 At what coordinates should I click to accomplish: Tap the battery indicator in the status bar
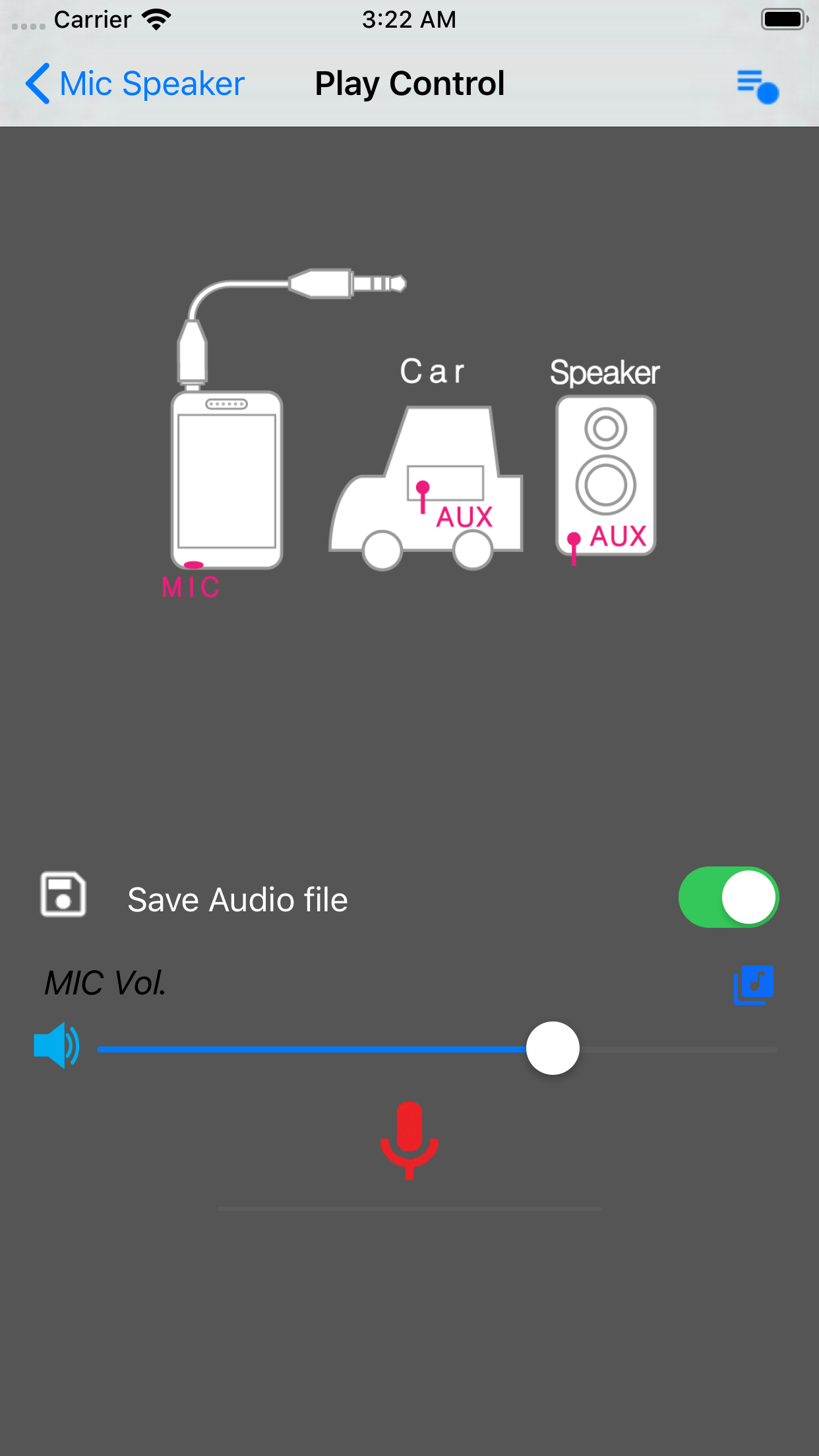point(781,18)
